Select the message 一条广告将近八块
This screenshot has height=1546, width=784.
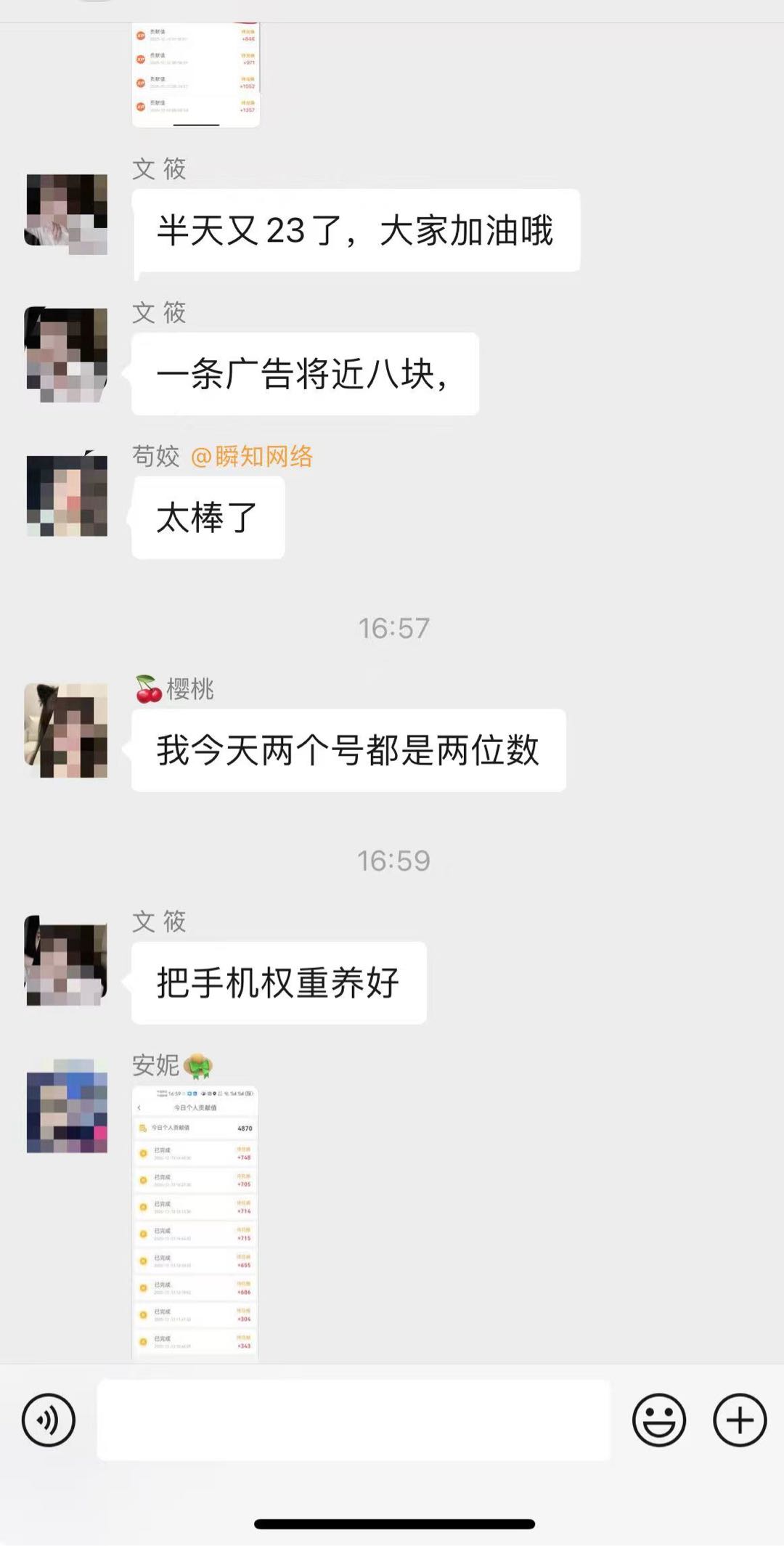pyautogui.click(x=305, y=373)
